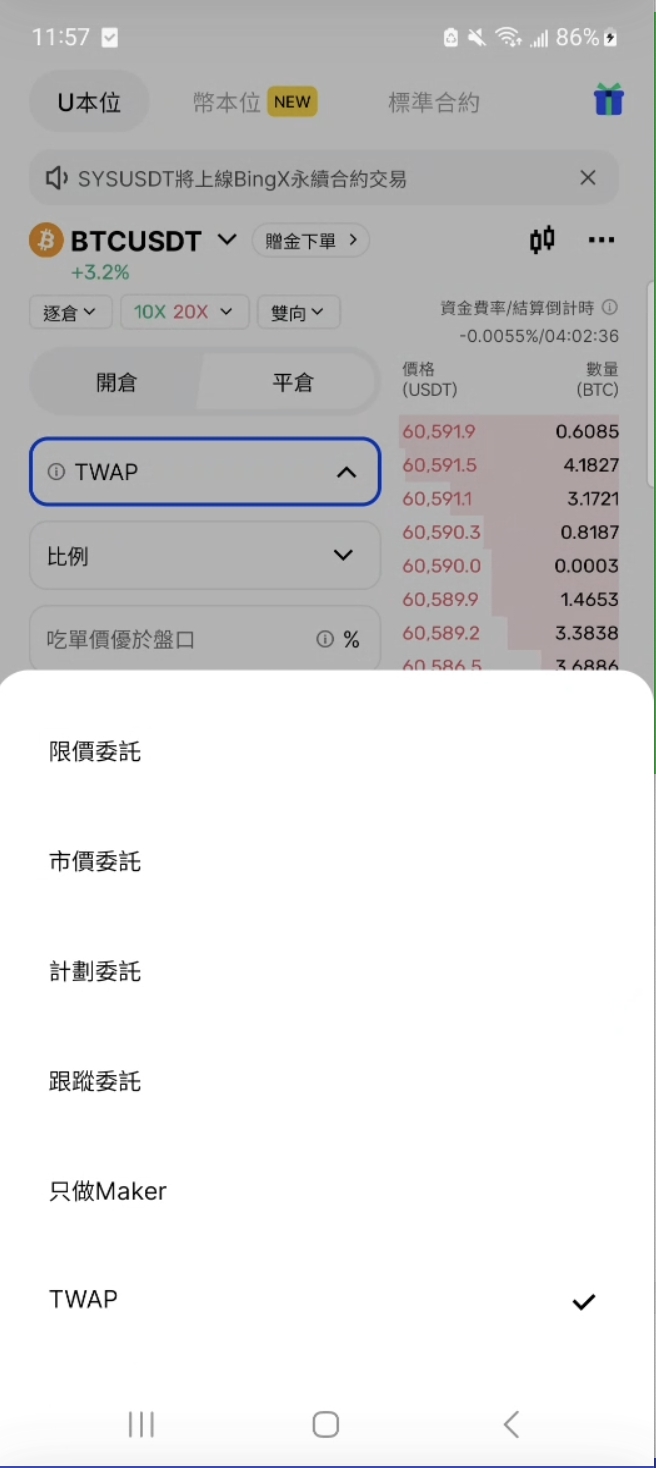Viewport: 656px width, 1468px height.
Task: Open 標準合約 tab
Action: [434, 102]
